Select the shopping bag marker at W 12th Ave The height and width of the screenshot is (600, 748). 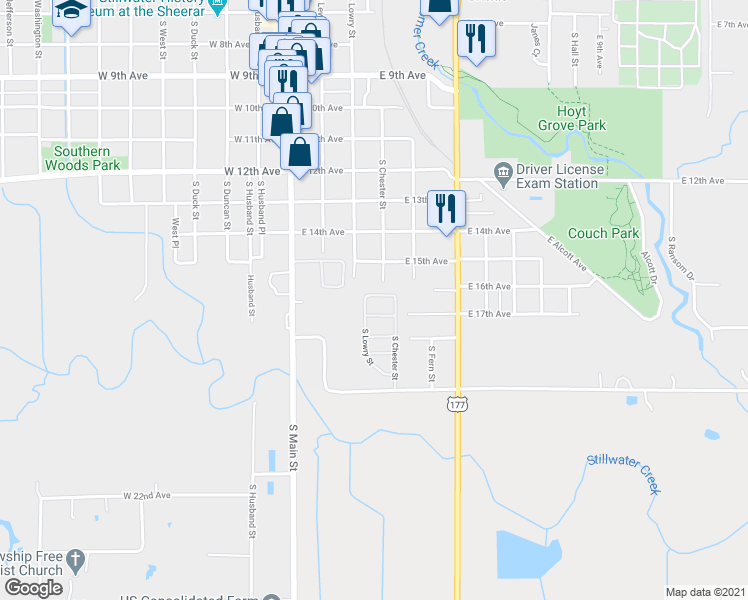click(x=299, y=154)
